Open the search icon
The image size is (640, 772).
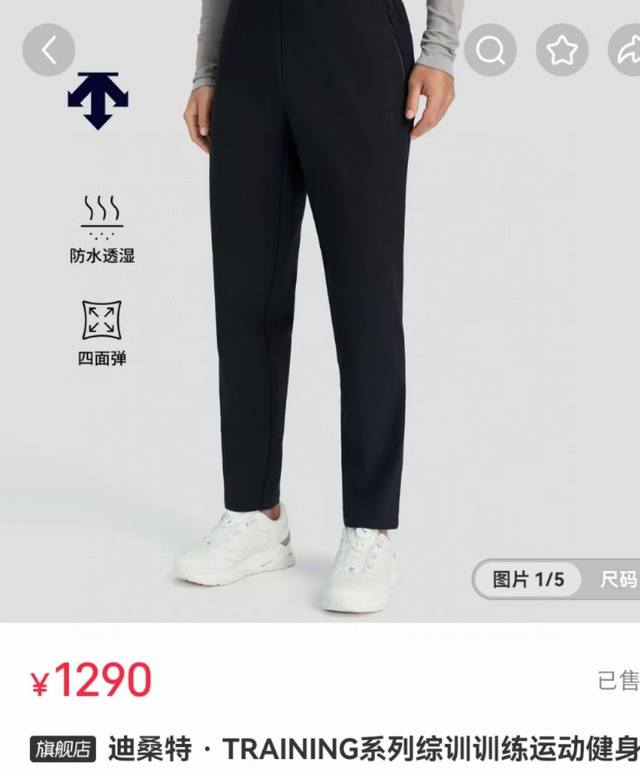pyautogui.click(x=490, y=49)
